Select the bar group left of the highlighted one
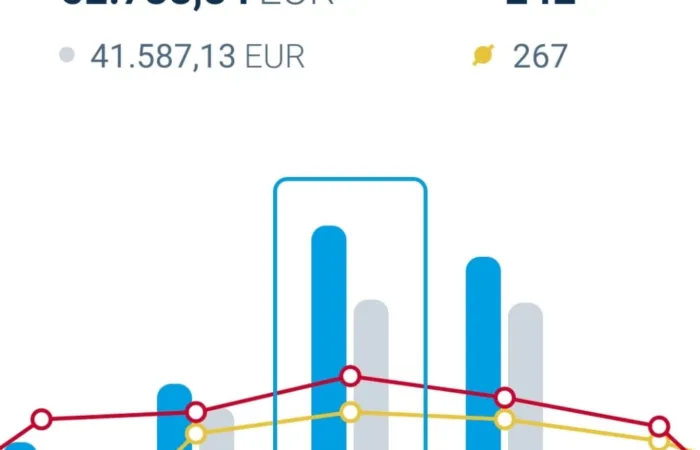 click(195, 420)
